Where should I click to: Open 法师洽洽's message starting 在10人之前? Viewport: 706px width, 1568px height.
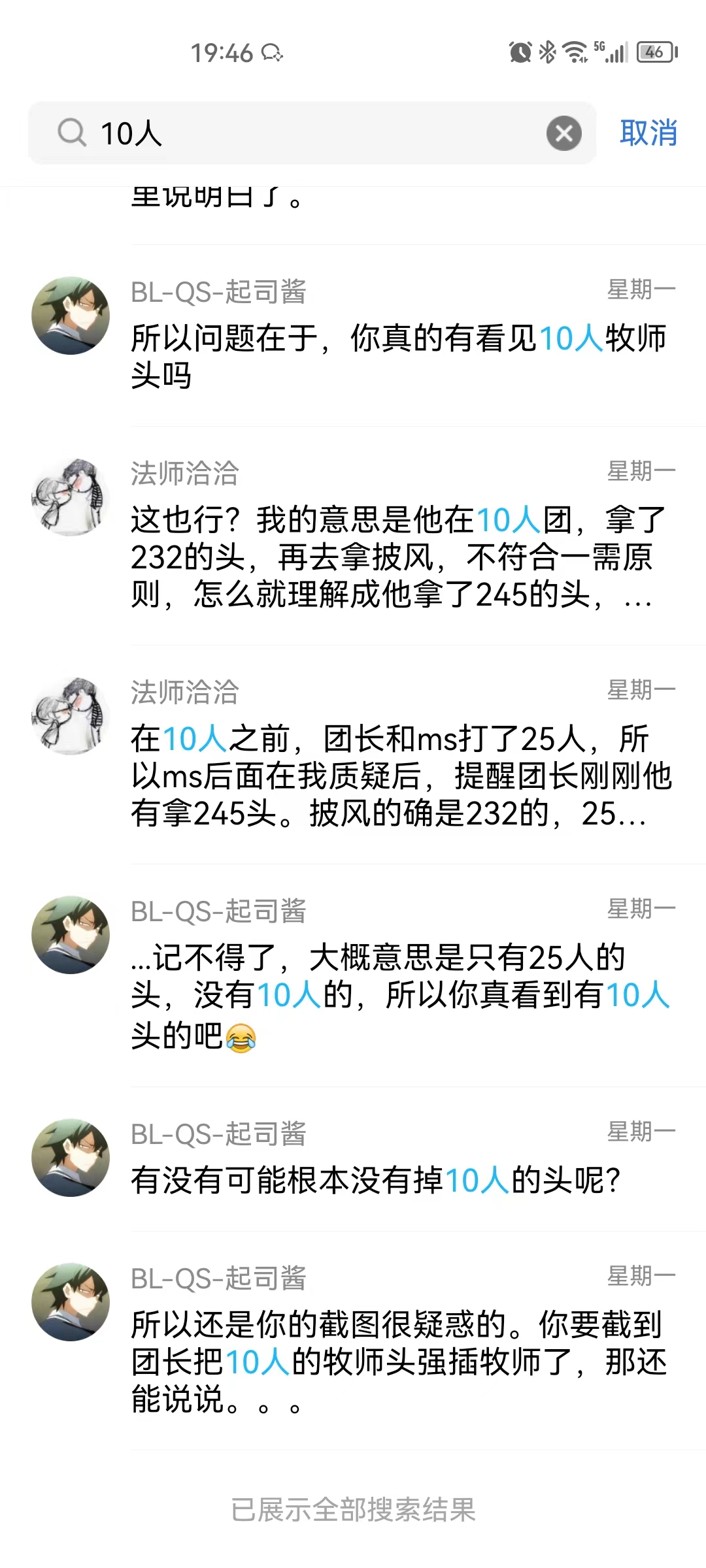coord(399,776)
